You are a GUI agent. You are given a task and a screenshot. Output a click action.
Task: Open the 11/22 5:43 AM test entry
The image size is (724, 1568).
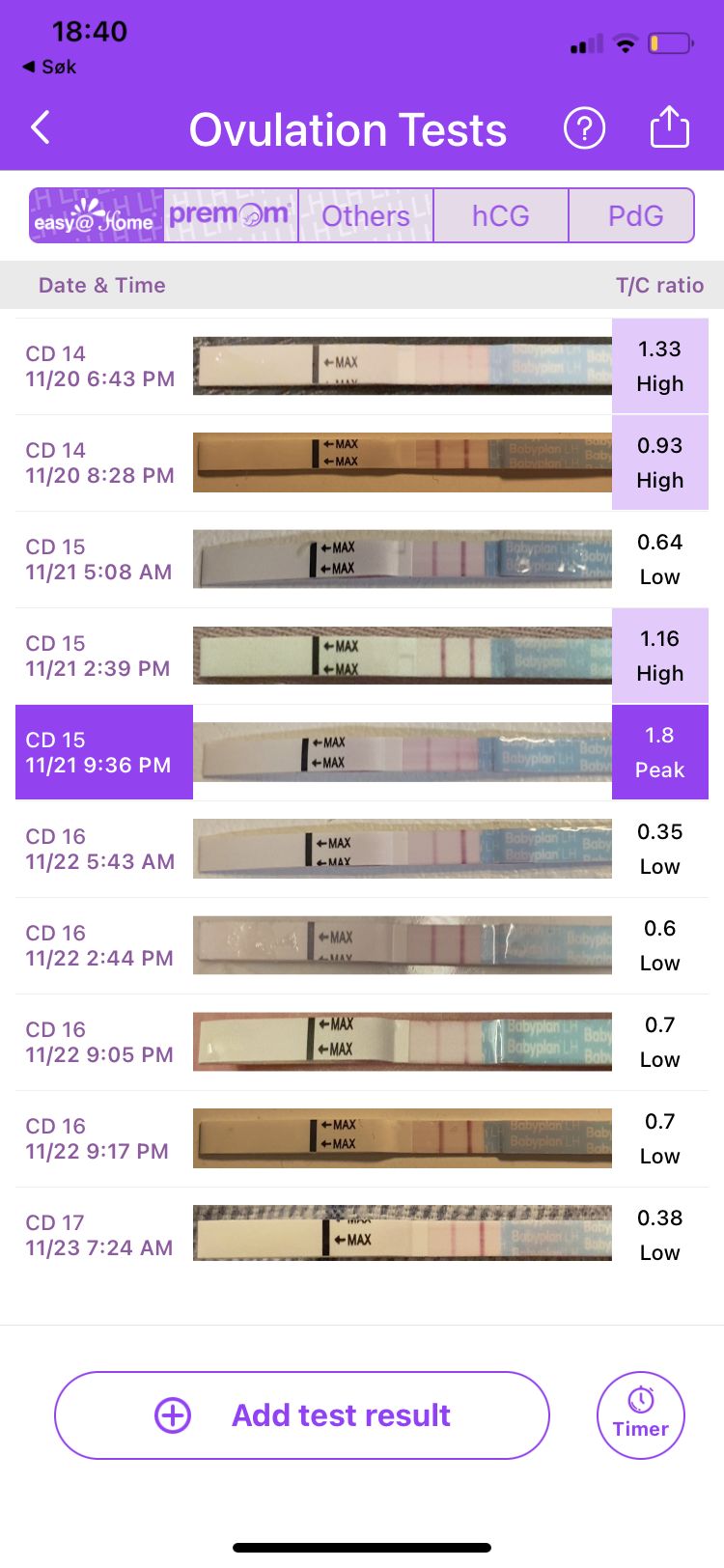(362, 850)
